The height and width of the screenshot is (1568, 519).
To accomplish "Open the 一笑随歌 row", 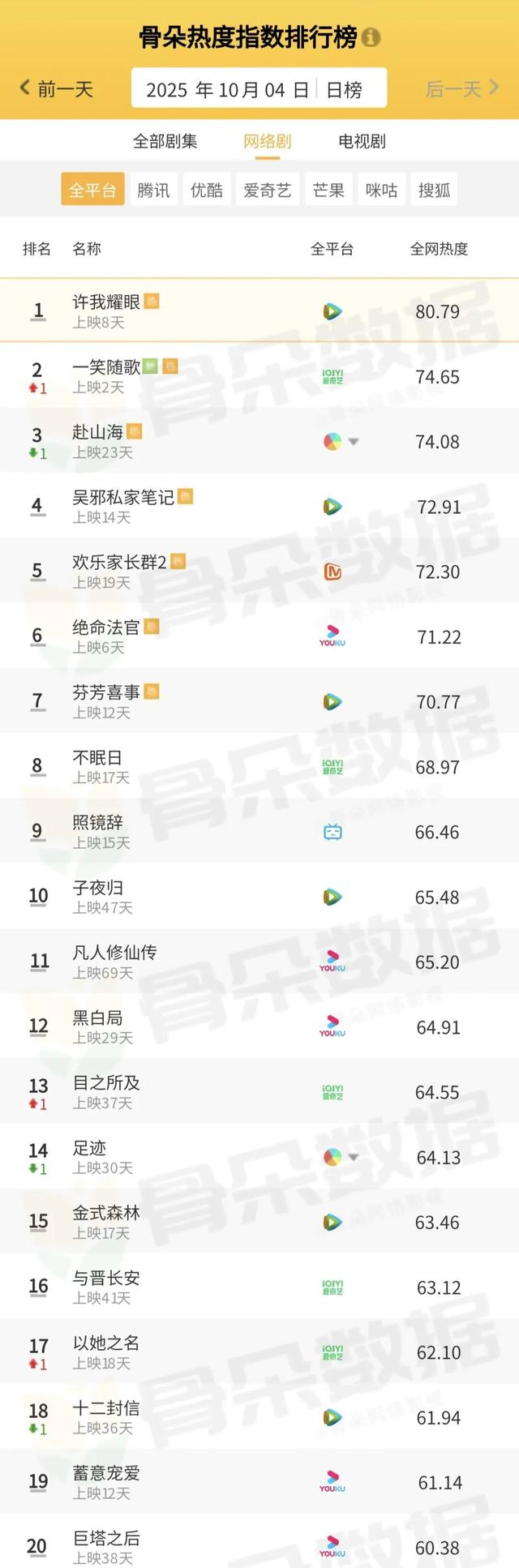I will point(106,367).
